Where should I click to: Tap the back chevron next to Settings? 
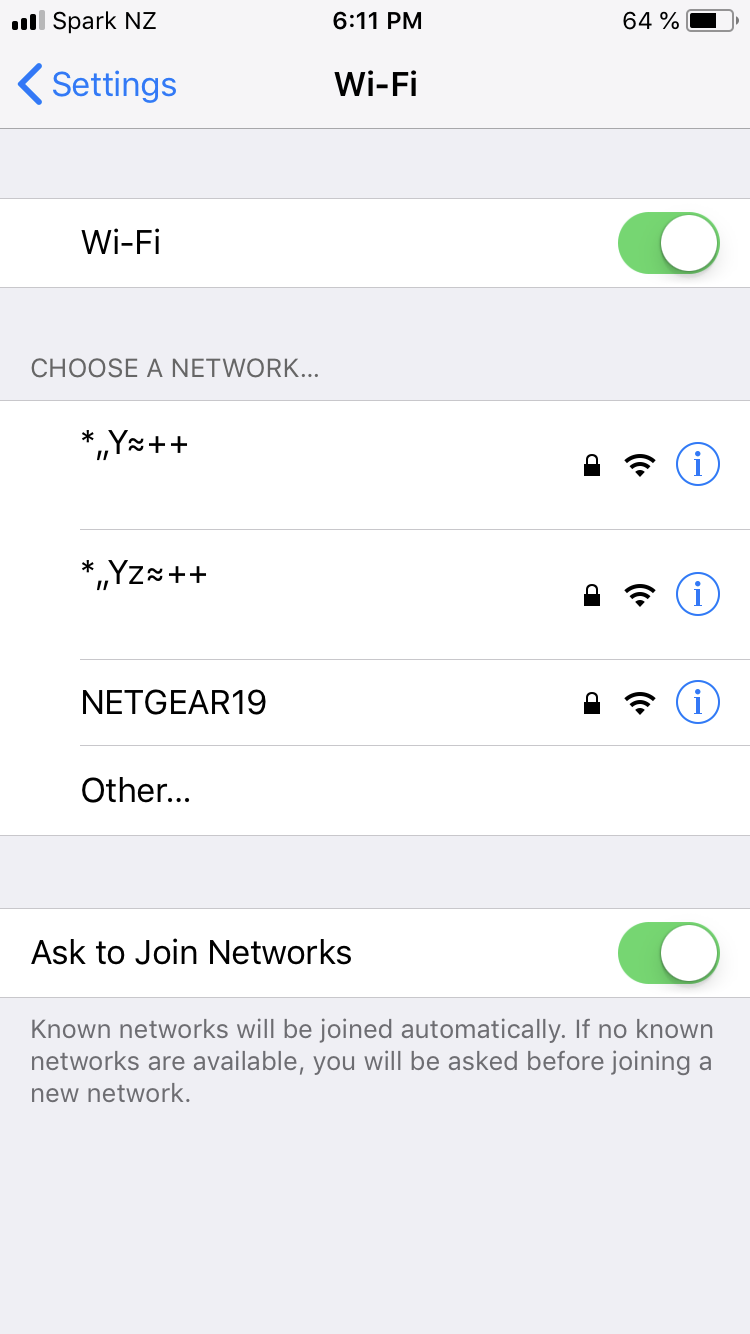tap(29, 85)
